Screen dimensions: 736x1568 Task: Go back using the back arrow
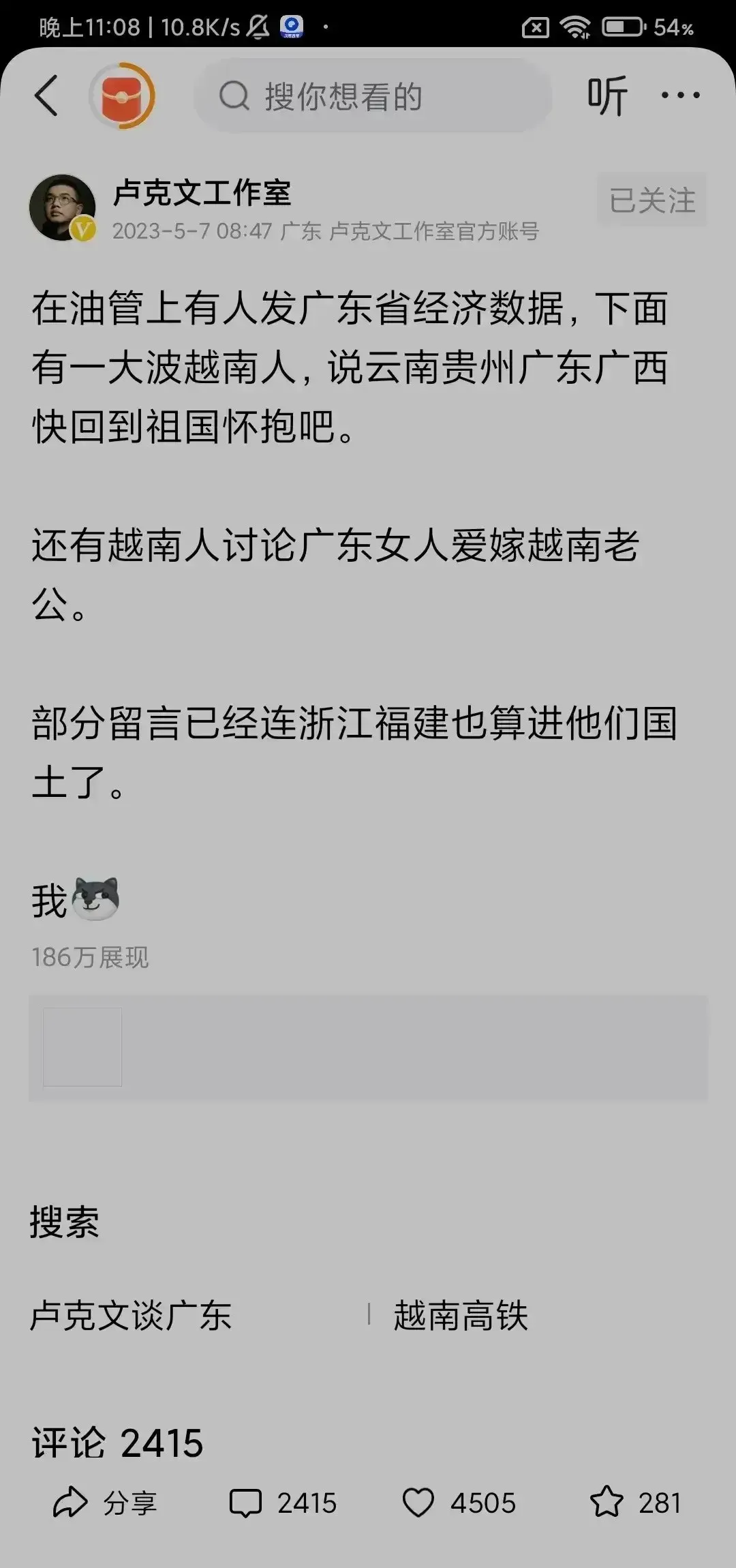tap(46, 95)
